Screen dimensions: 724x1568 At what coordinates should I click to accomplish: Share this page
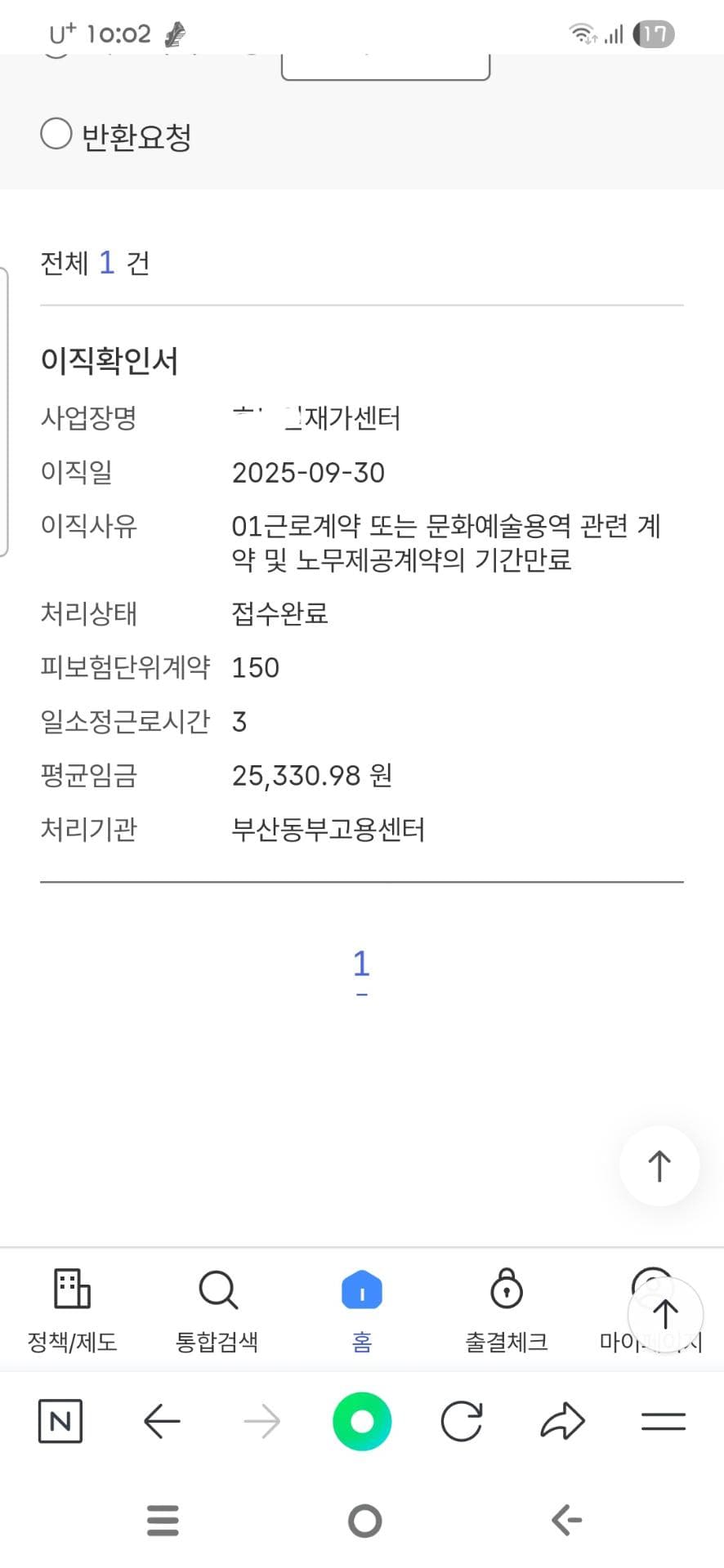pos(563,1422)
